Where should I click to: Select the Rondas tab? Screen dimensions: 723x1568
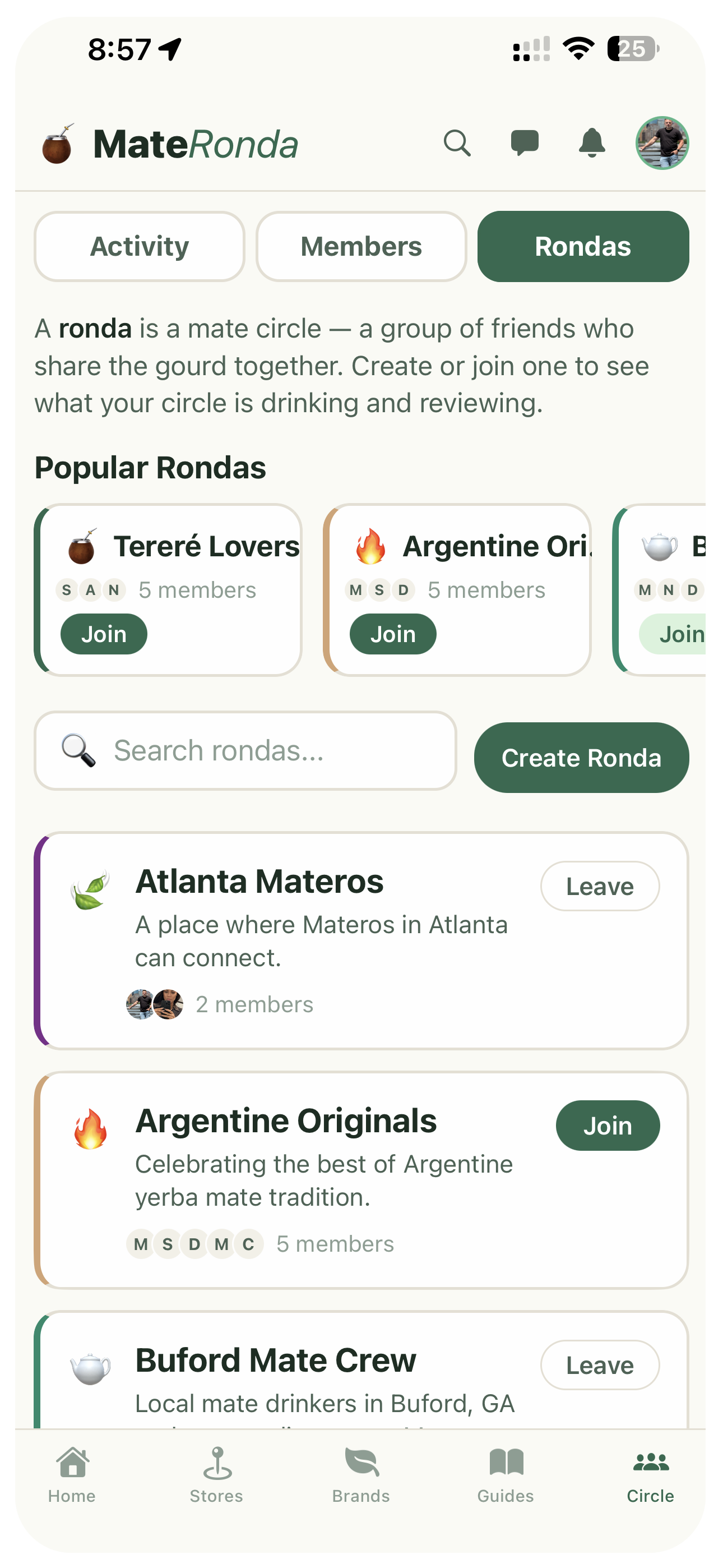pos(582,247)
